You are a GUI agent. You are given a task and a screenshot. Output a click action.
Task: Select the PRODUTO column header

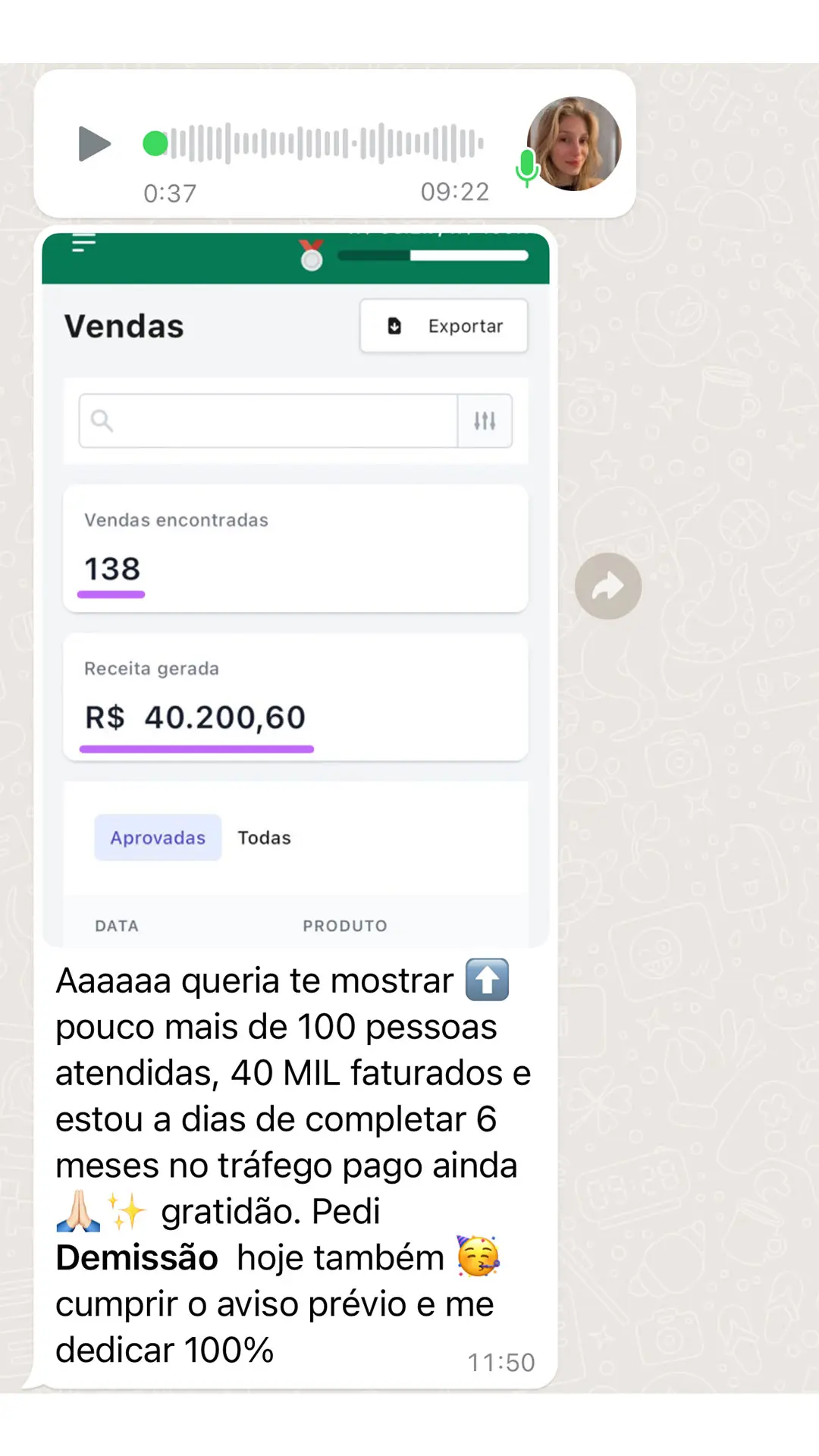344,925
